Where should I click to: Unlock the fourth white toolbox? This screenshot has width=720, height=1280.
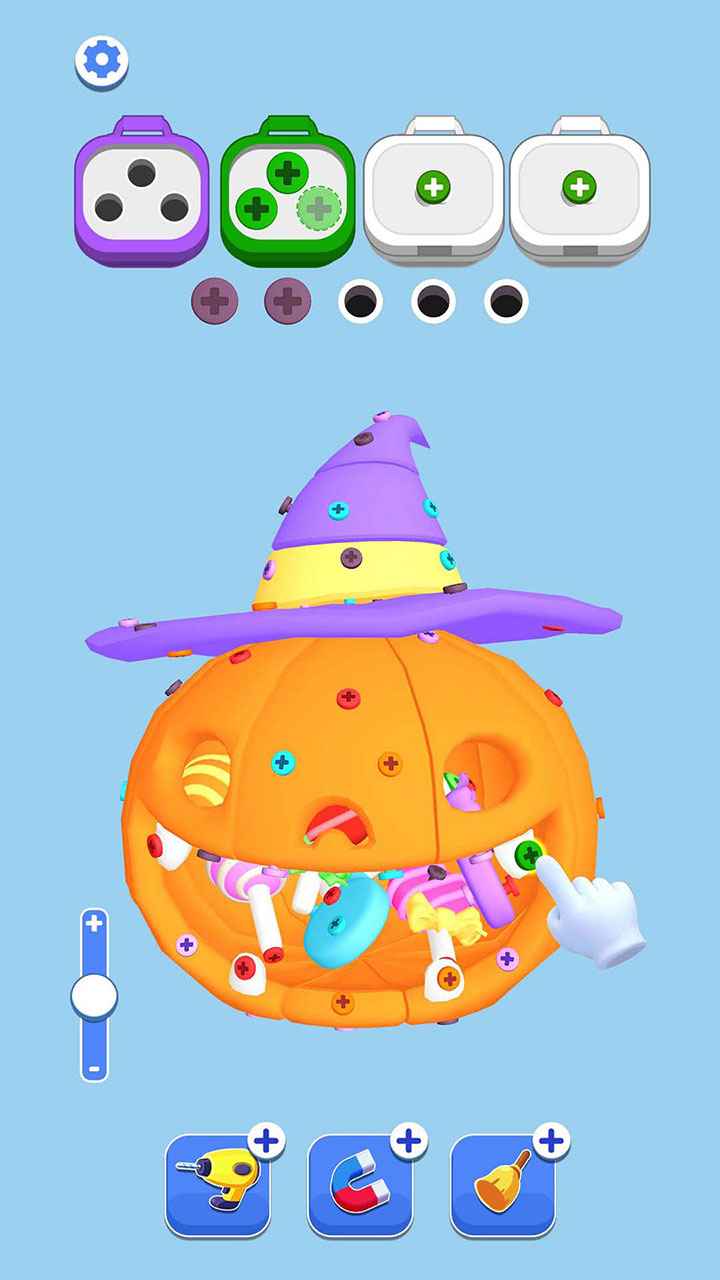coord(579,187)
